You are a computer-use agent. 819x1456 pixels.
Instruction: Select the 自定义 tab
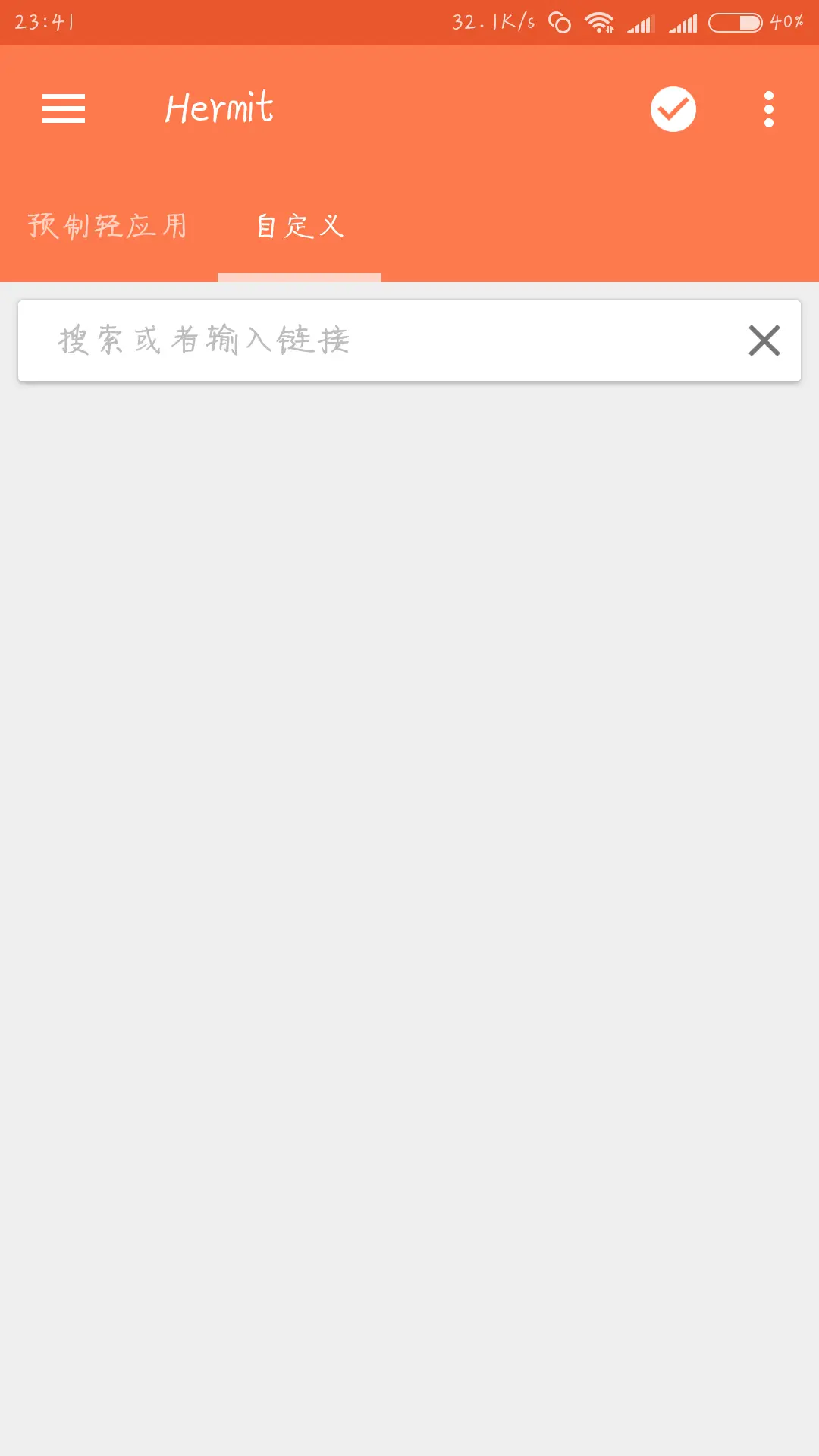[300, 226]
